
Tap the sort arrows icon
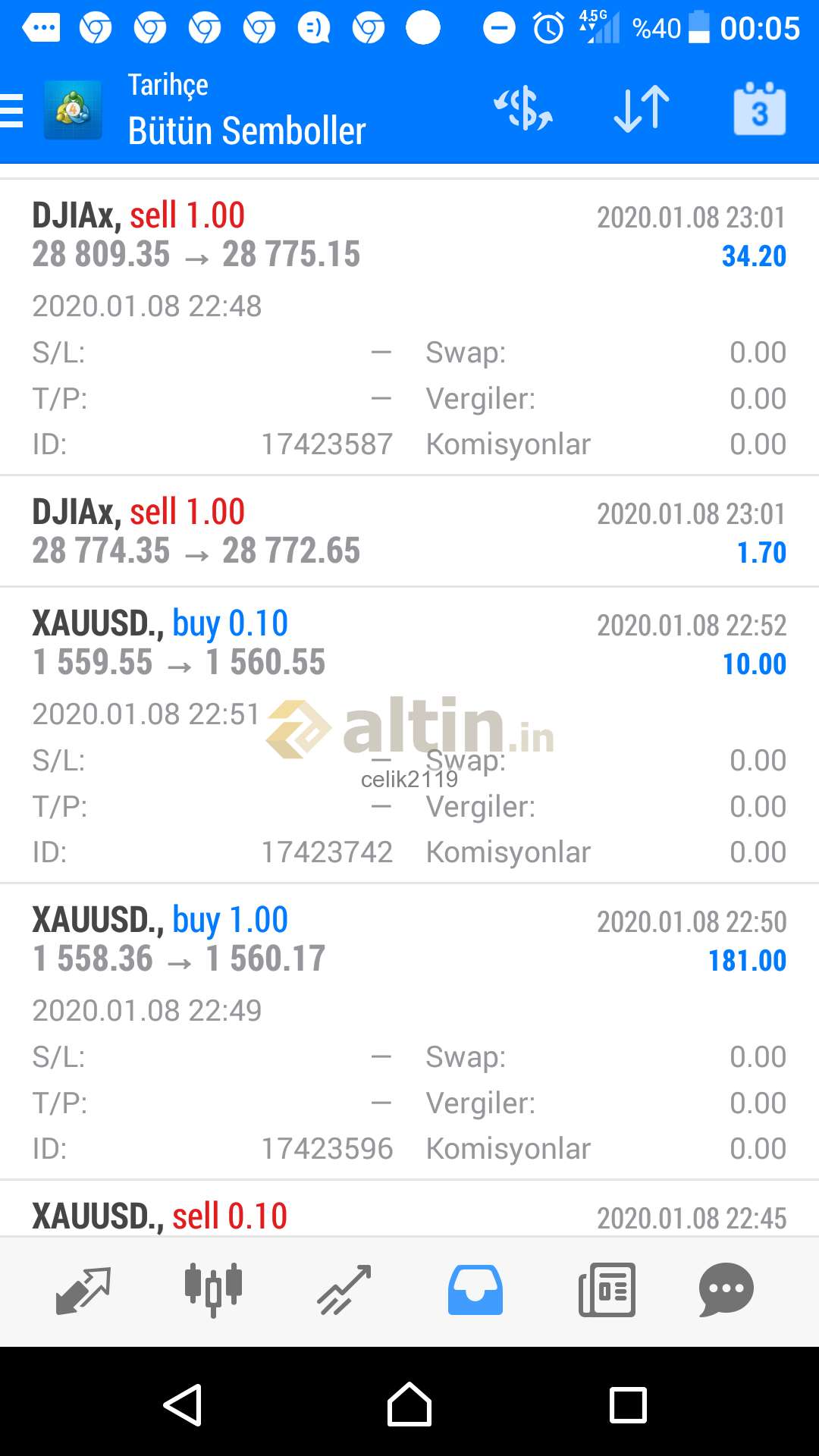coord(642,108)
